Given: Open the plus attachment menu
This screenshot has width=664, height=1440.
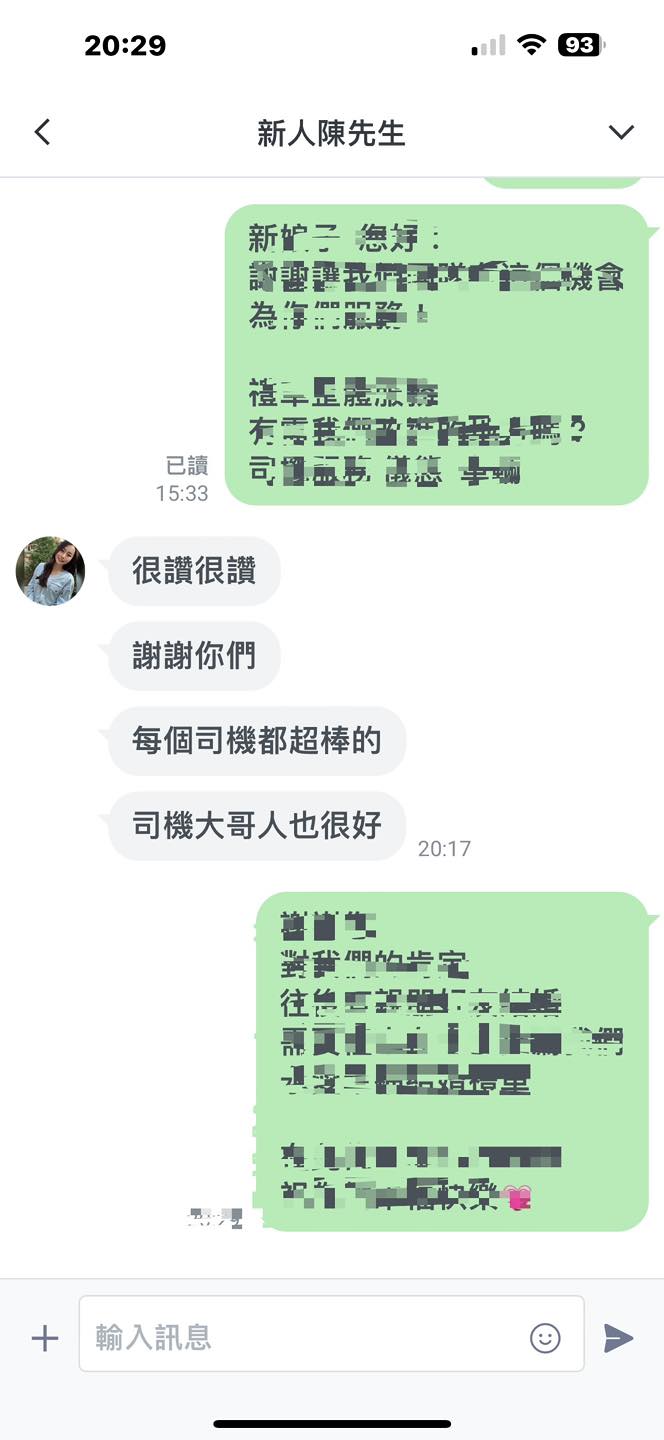Looking at the screenshot, I should 45,1338.
